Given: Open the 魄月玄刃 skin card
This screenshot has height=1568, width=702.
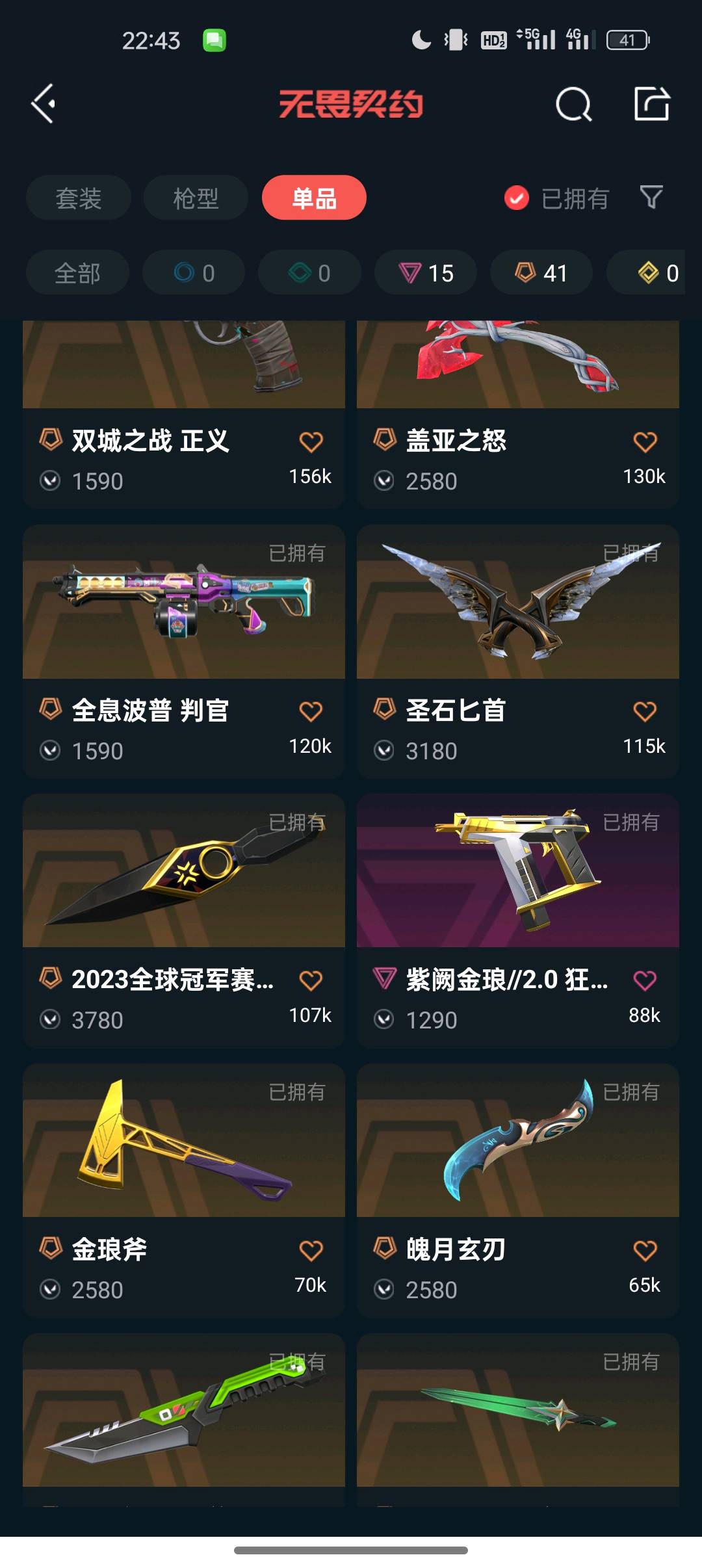Looking at the screenshot, I should (518, 1141).
